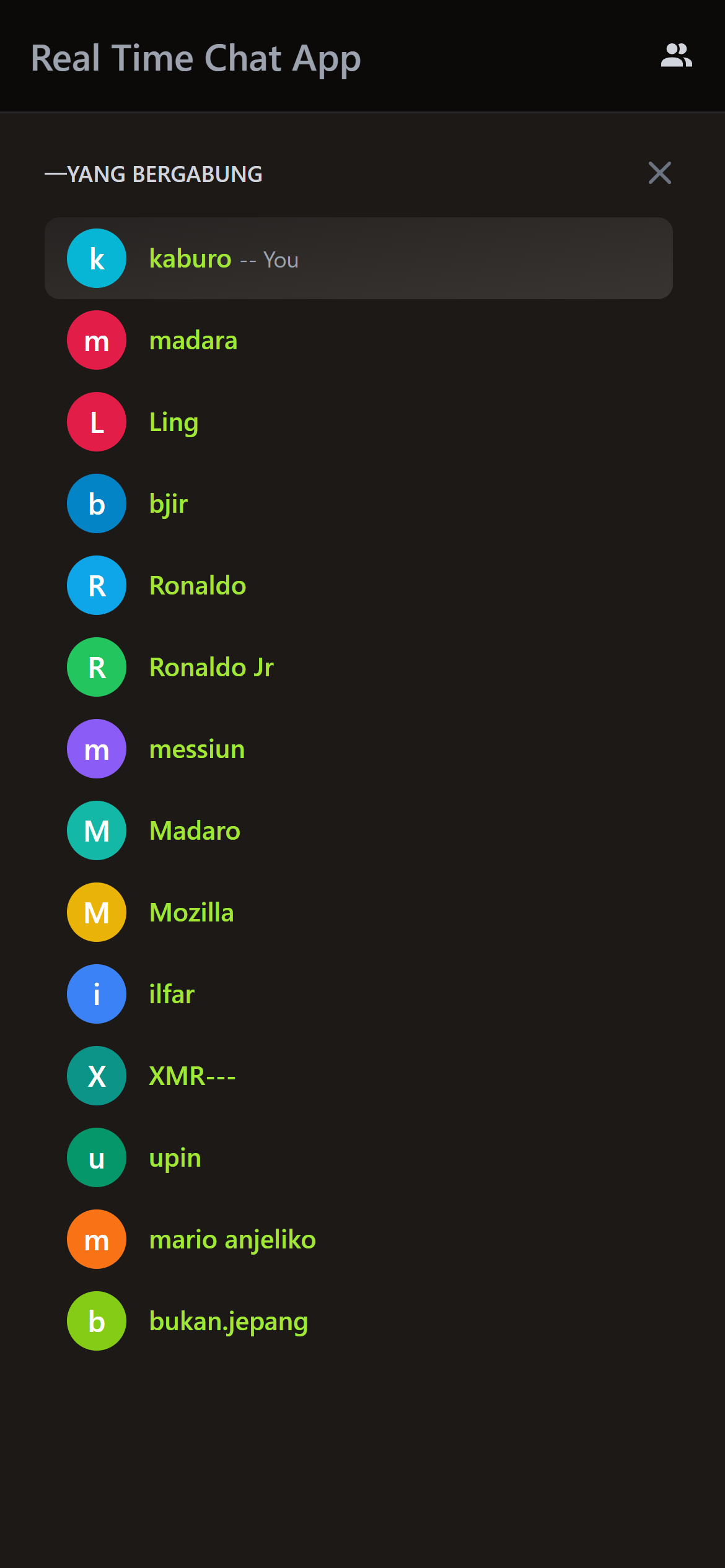Open chat with Ronaldo

pos(197,585)
